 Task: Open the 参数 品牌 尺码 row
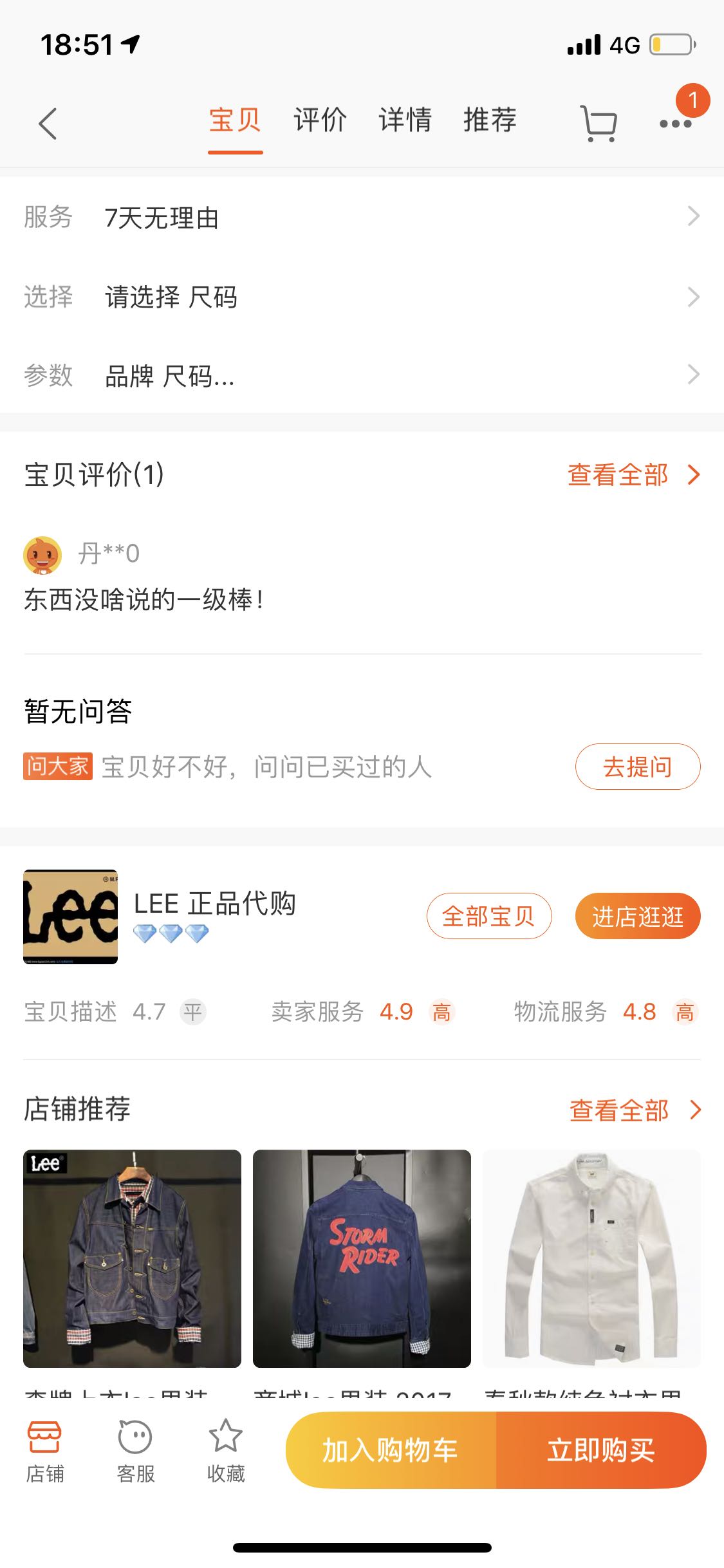(362, 375)
